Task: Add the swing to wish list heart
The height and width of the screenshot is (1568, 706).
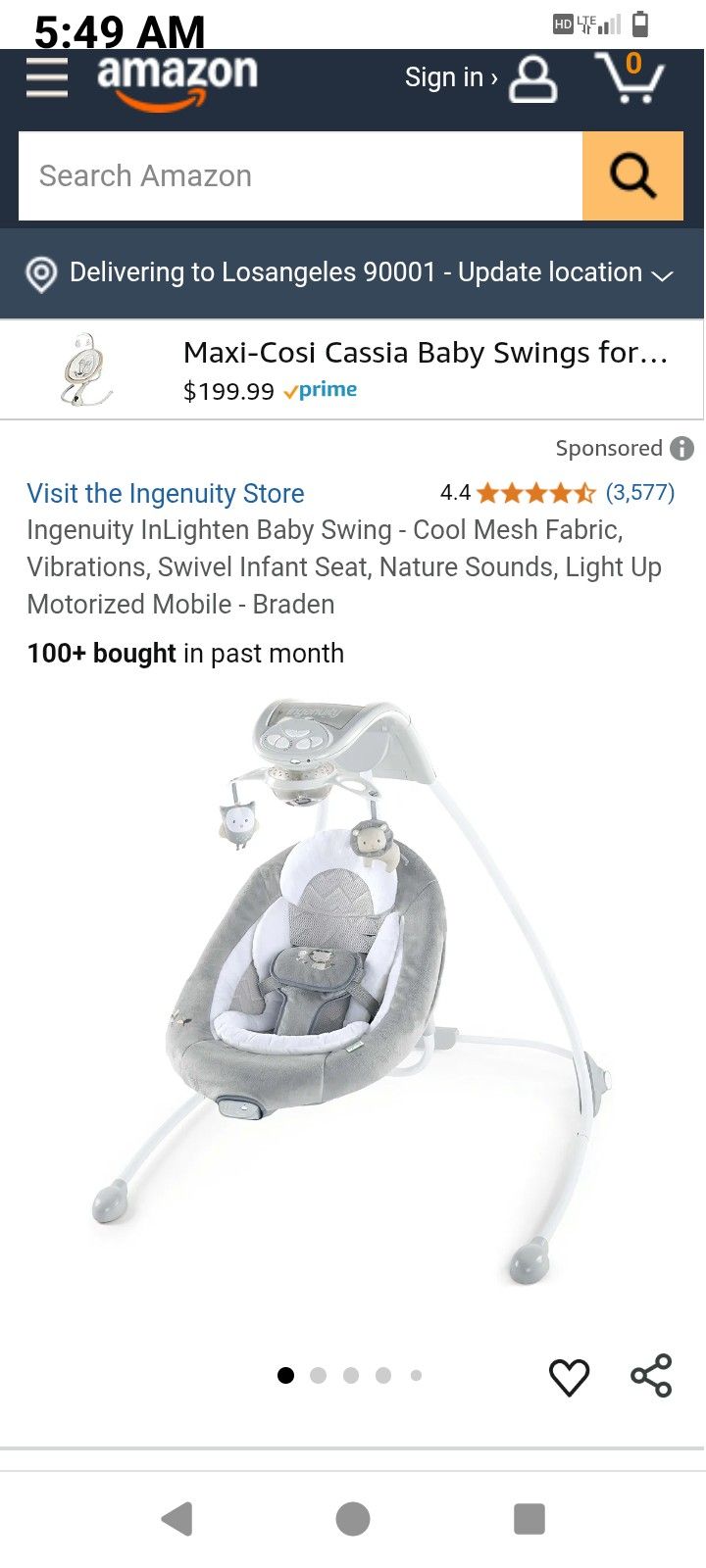Action: click(x=569, y=1377)
